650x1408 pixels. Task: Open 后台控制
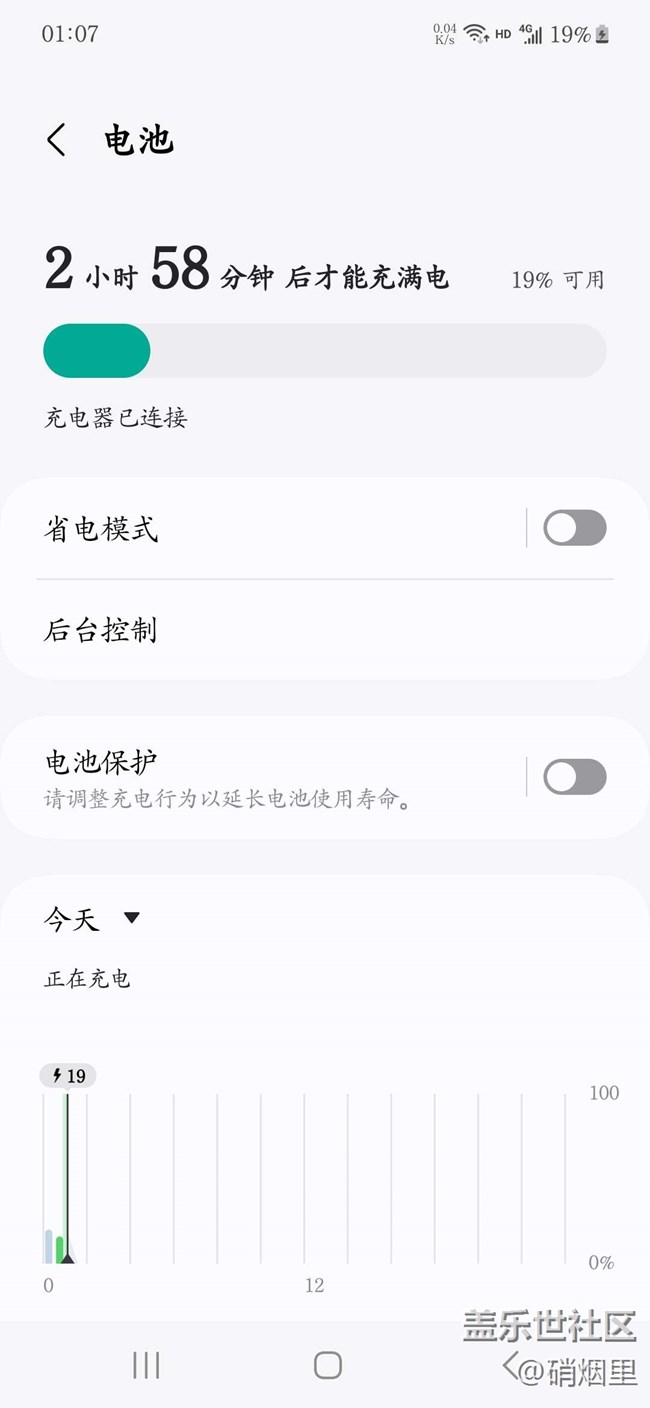[300, 631]
